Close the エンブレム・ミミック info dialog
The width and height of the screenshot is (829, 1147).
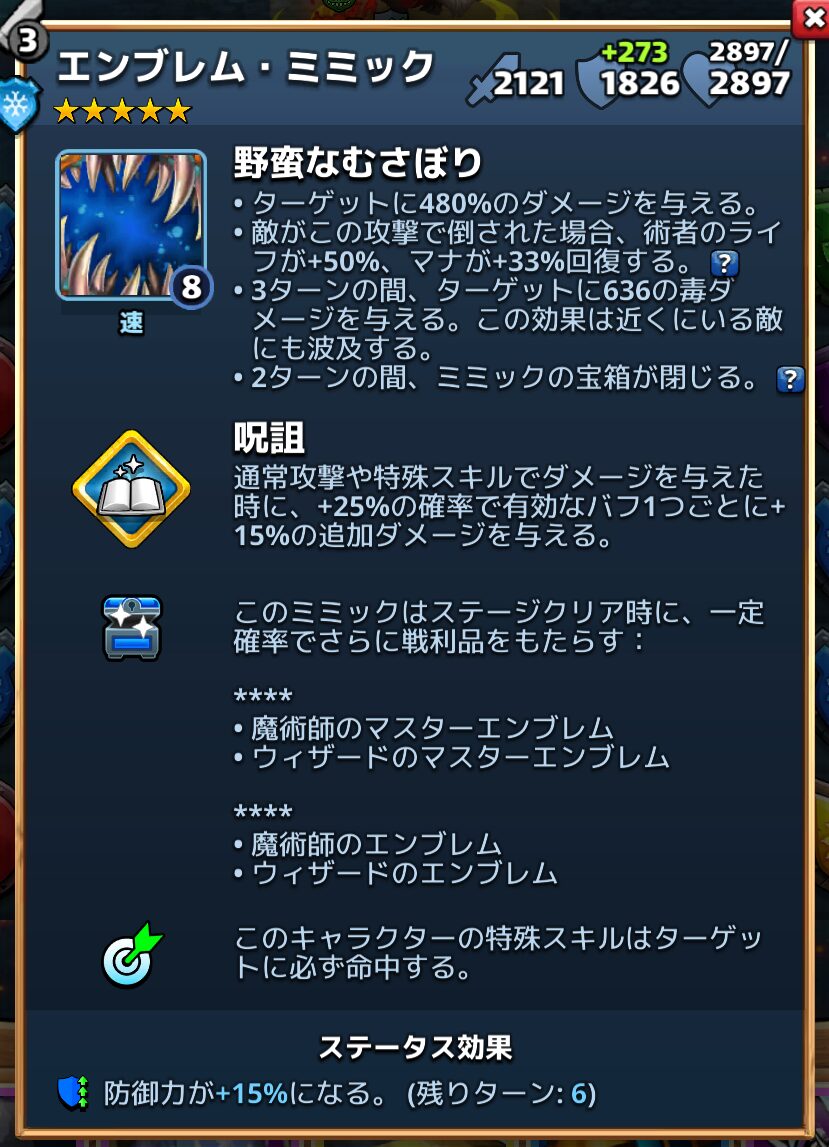tap(809, 16)
